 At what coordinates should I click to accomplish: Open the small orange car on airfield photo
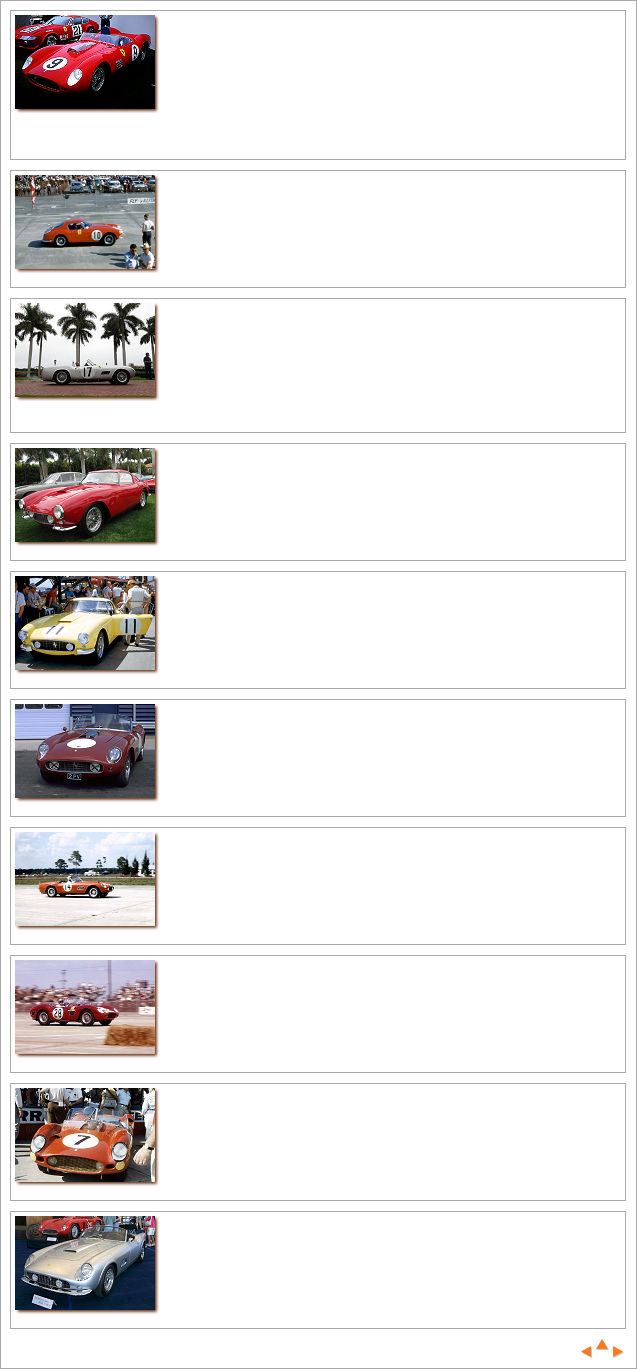(x=85, y=879)
